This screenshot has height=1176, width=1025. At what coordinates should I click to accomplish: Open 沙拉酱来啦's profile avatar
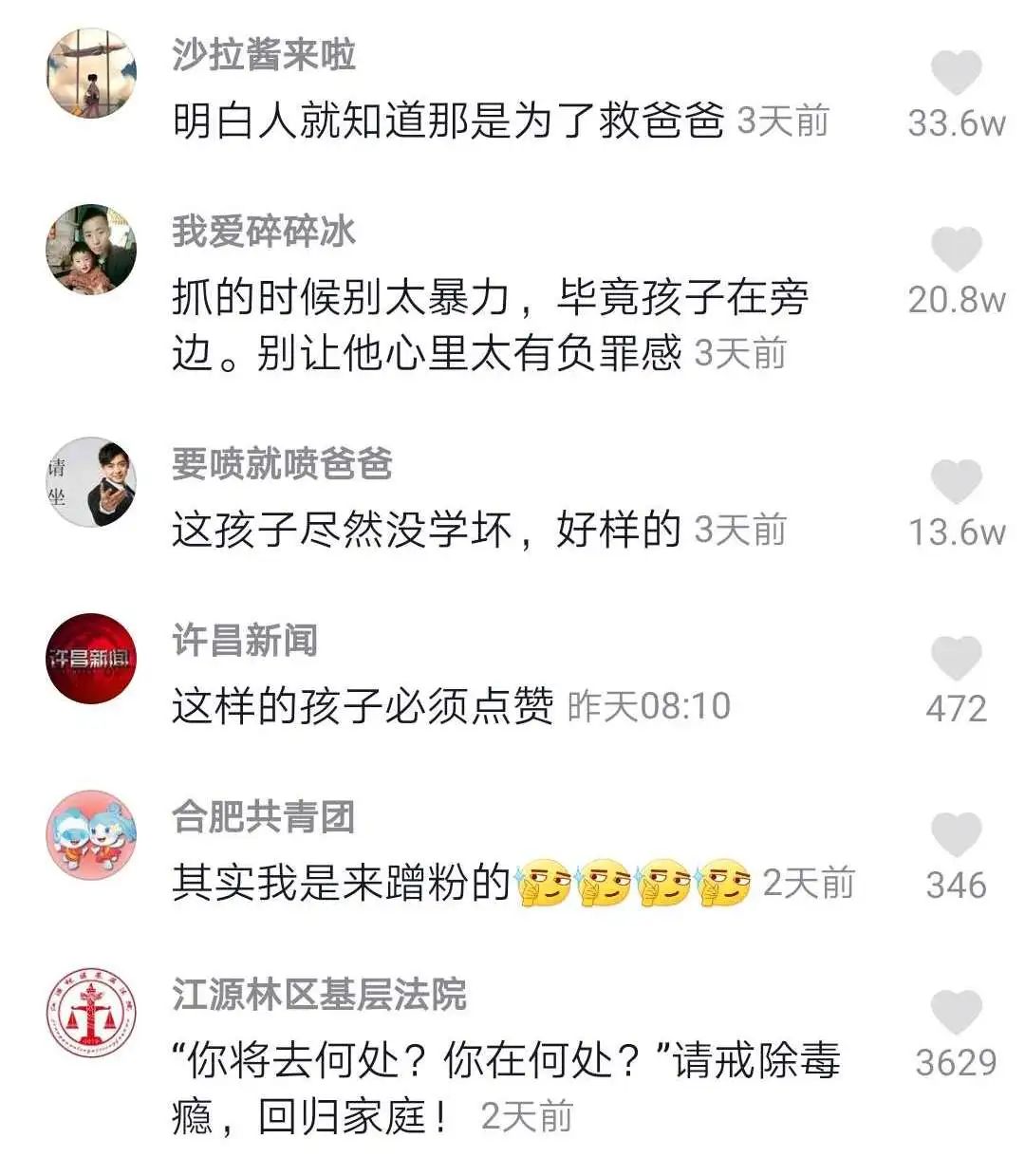(91, 74)
